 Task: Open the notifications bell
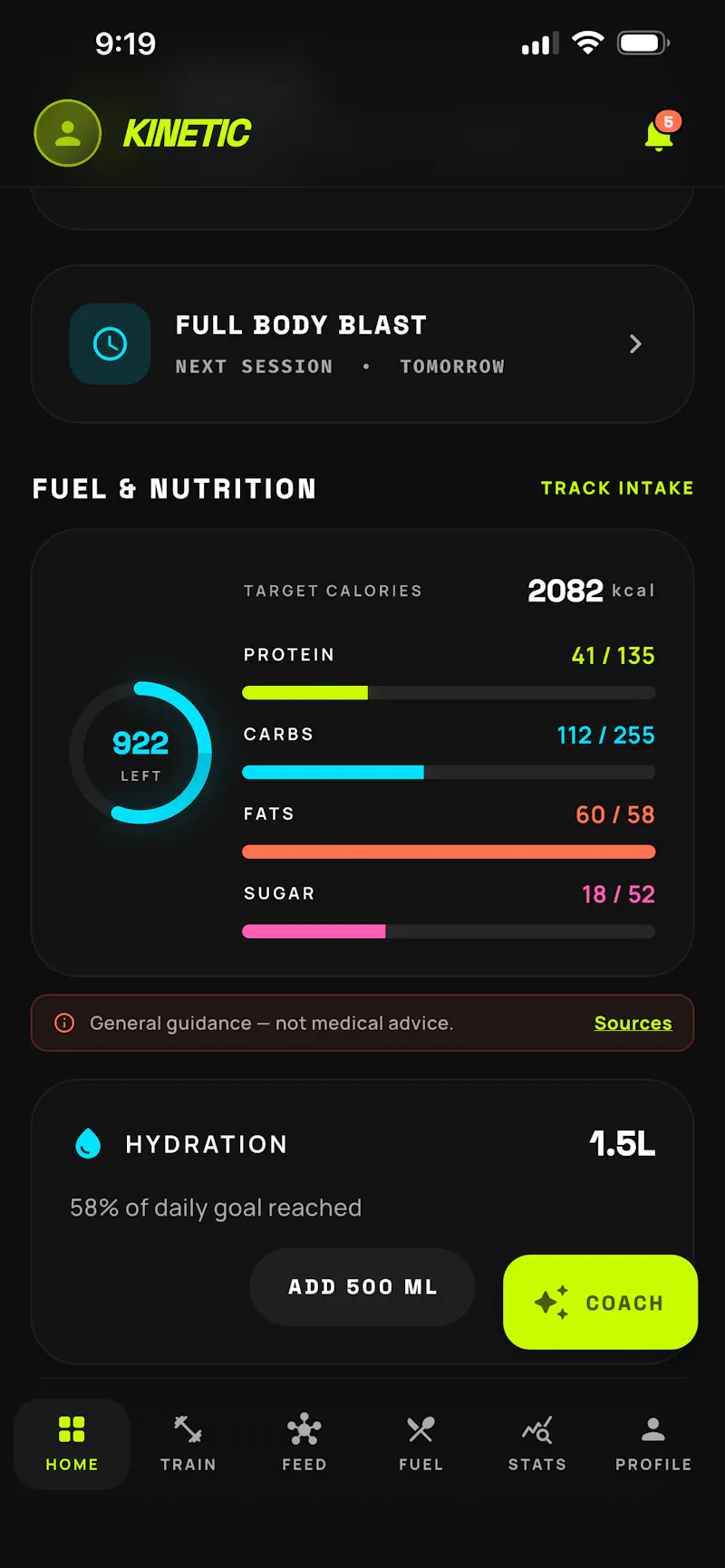tap(661, 133)
